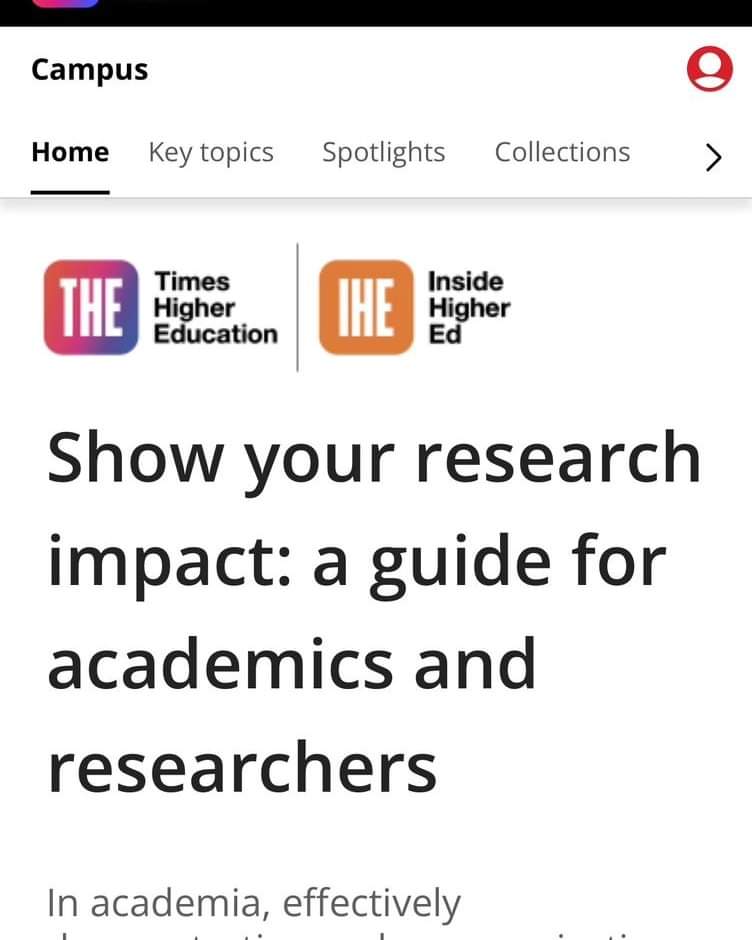
Task: Select the Collections tab
Action: coord(562,152)
